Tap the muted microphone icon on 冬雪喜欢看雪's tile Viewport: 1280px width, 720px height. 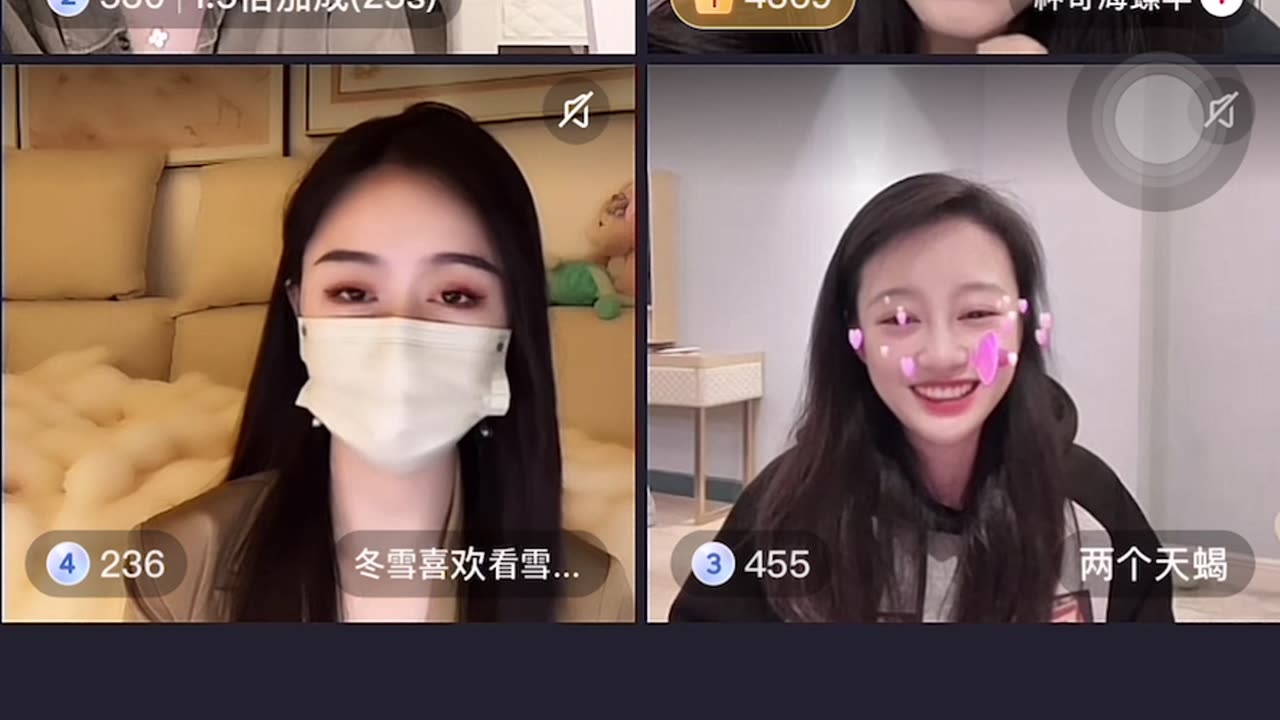click(x=576, y=110)
